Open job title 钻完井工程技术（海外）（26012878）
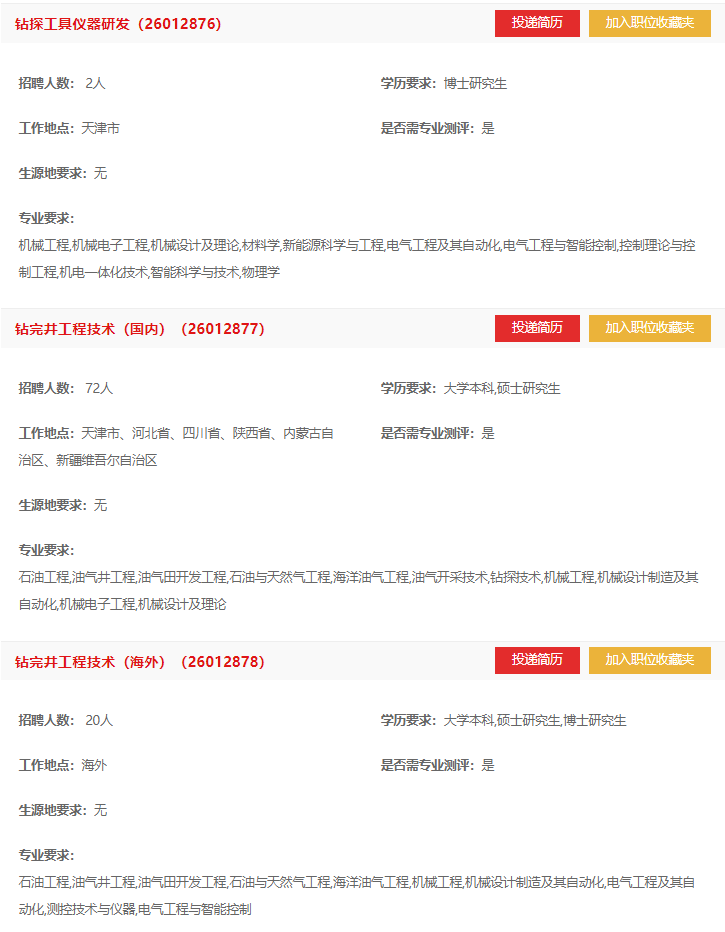This screenshot has height=932, width=725. point(140,662)
